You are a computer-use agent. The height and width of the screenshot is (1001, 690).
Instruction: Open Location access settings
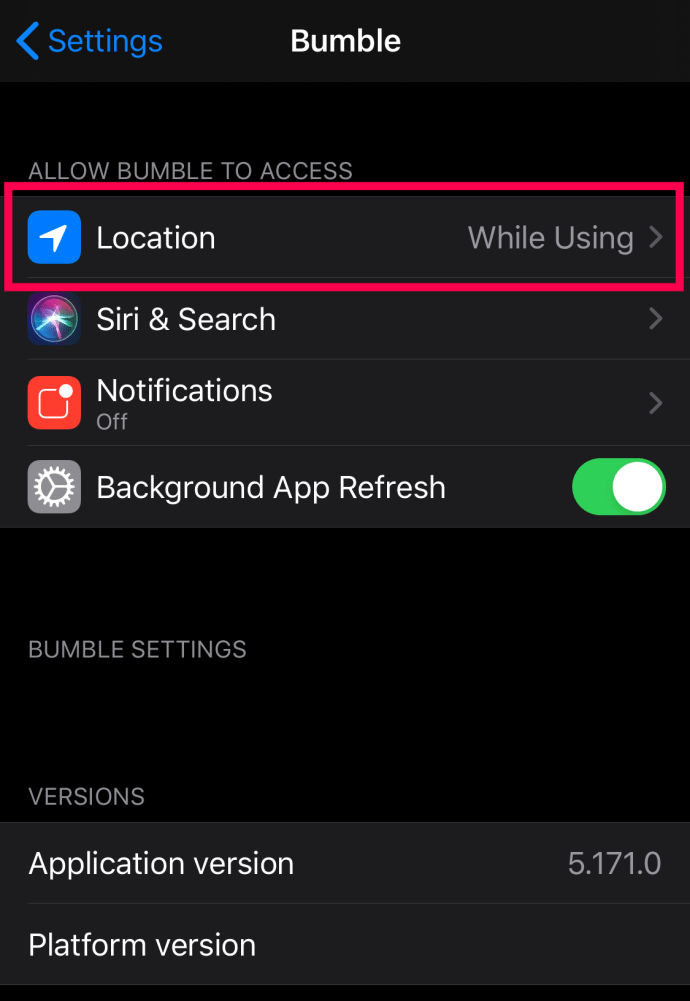(345, 238)
